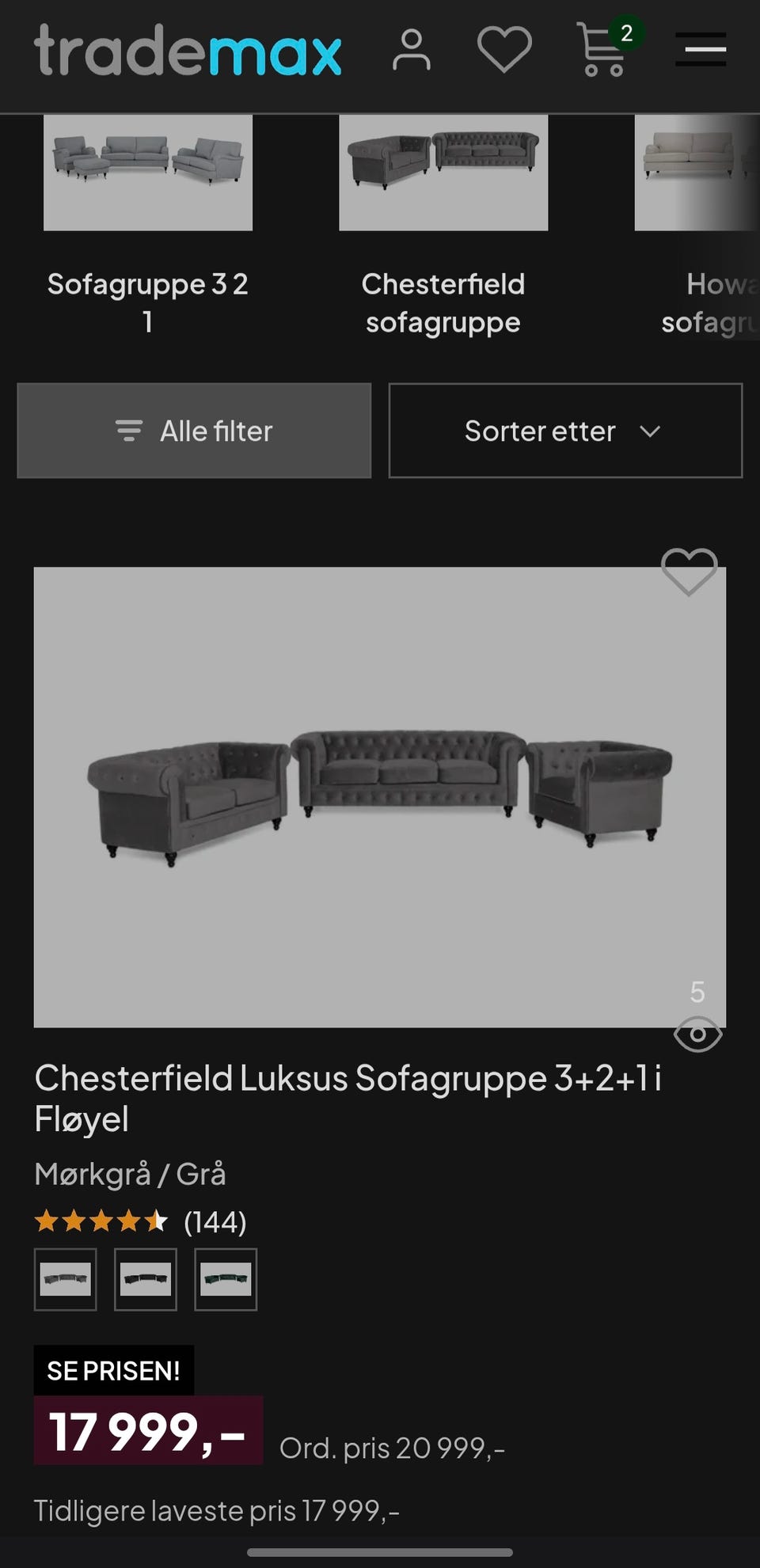760x1568 pixels.
Task: Open the hamburger navigation menu
Action: (x=701, y=50)
